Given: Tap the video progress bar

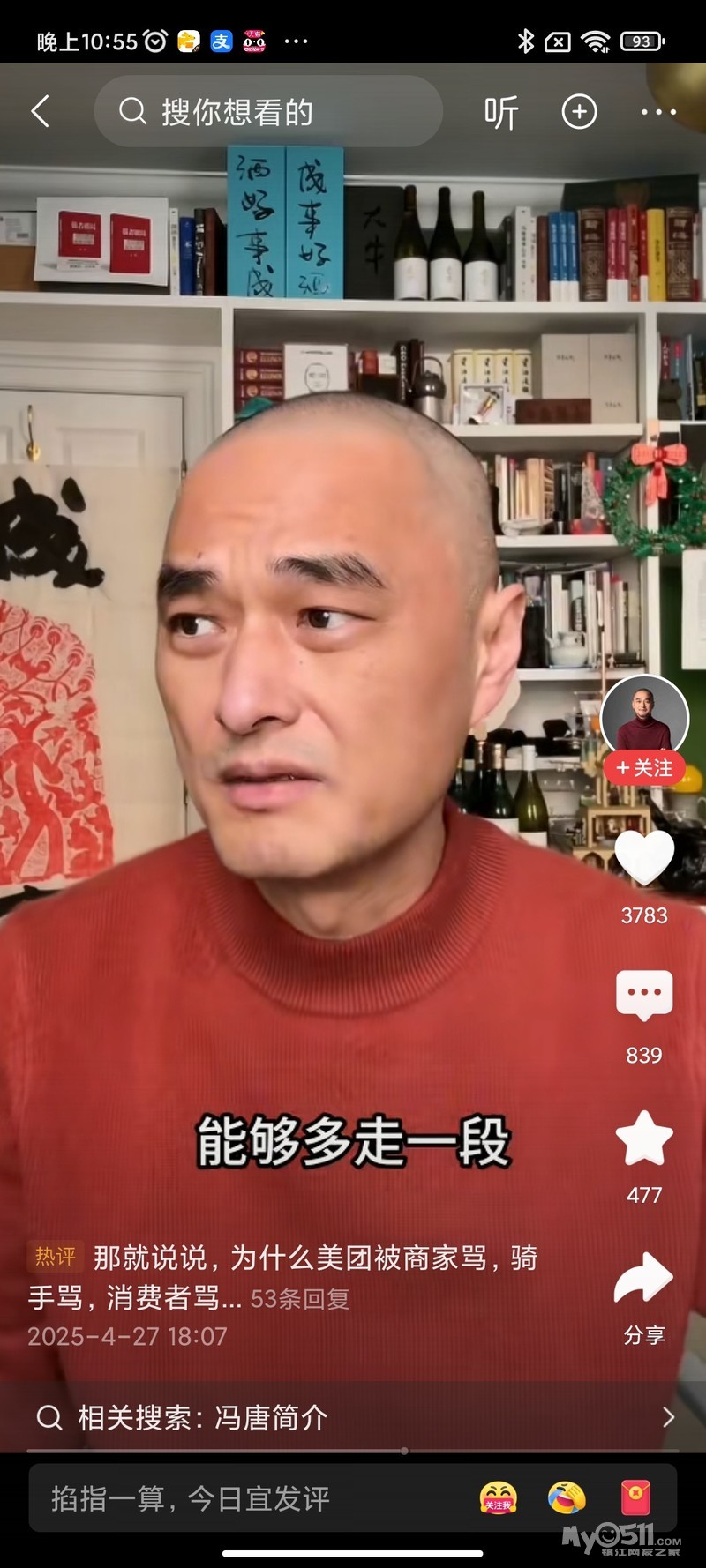Looking at the screenshot, I should pyautogui.click(x=353, y=1450).
